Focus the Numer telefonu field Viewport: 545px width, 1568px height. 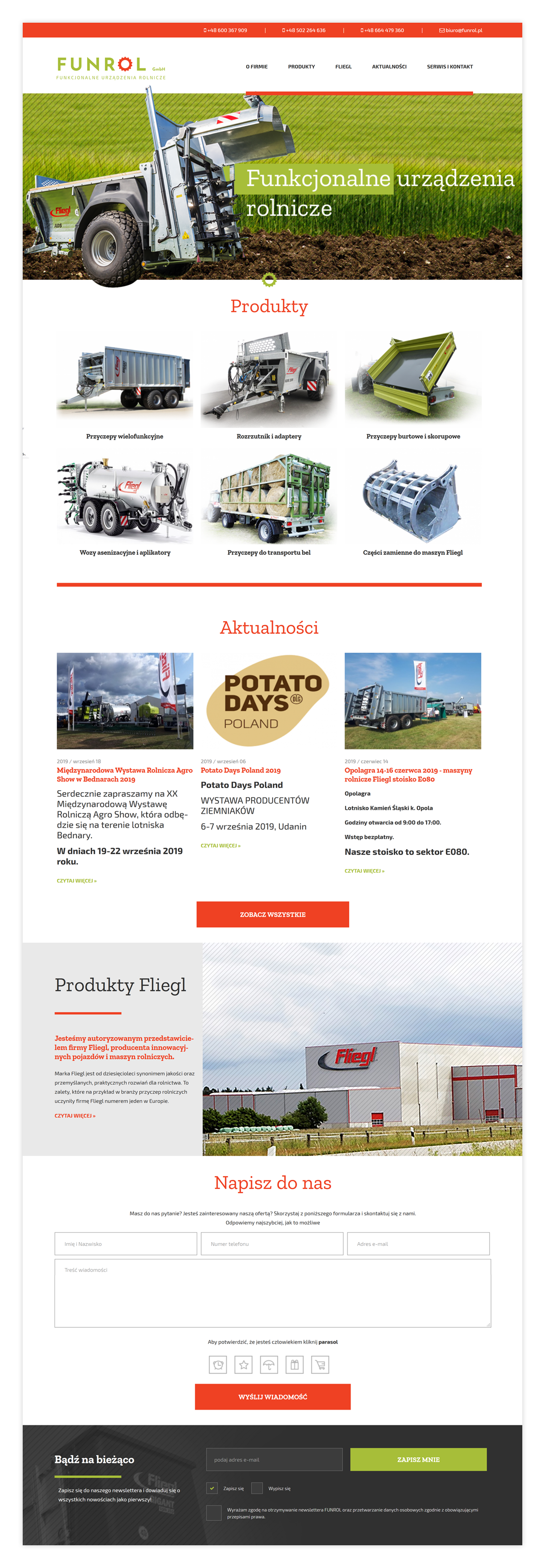coord(272,1243)
